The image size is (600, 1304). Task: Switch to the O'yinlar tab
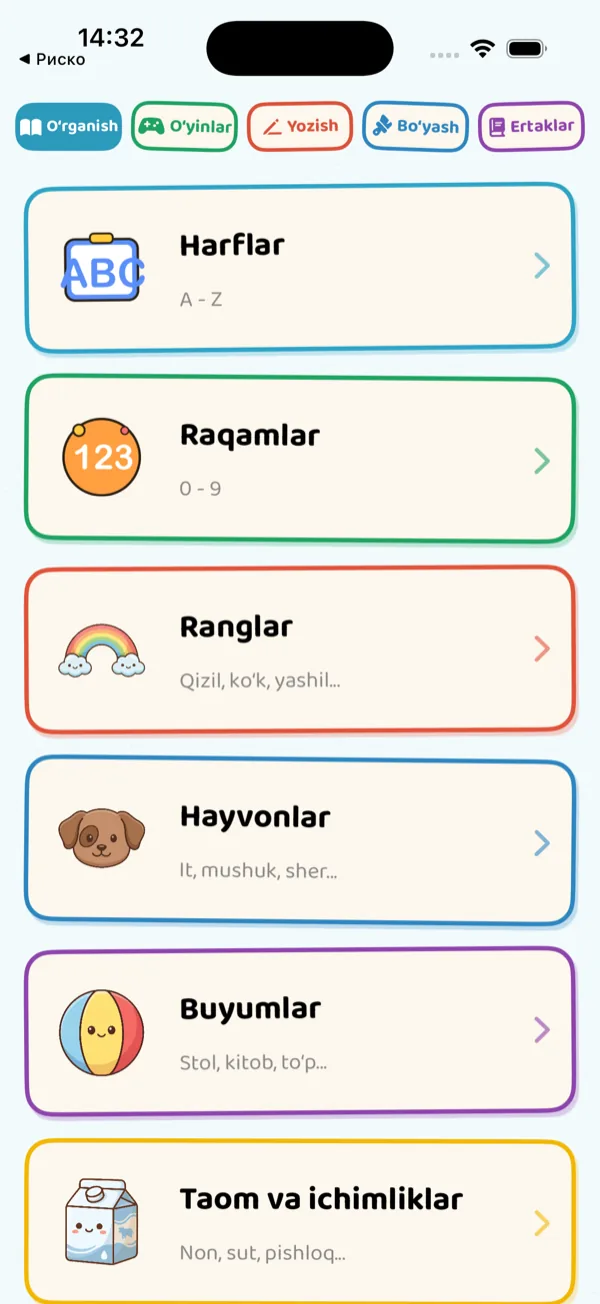click(x=184, y=127)
